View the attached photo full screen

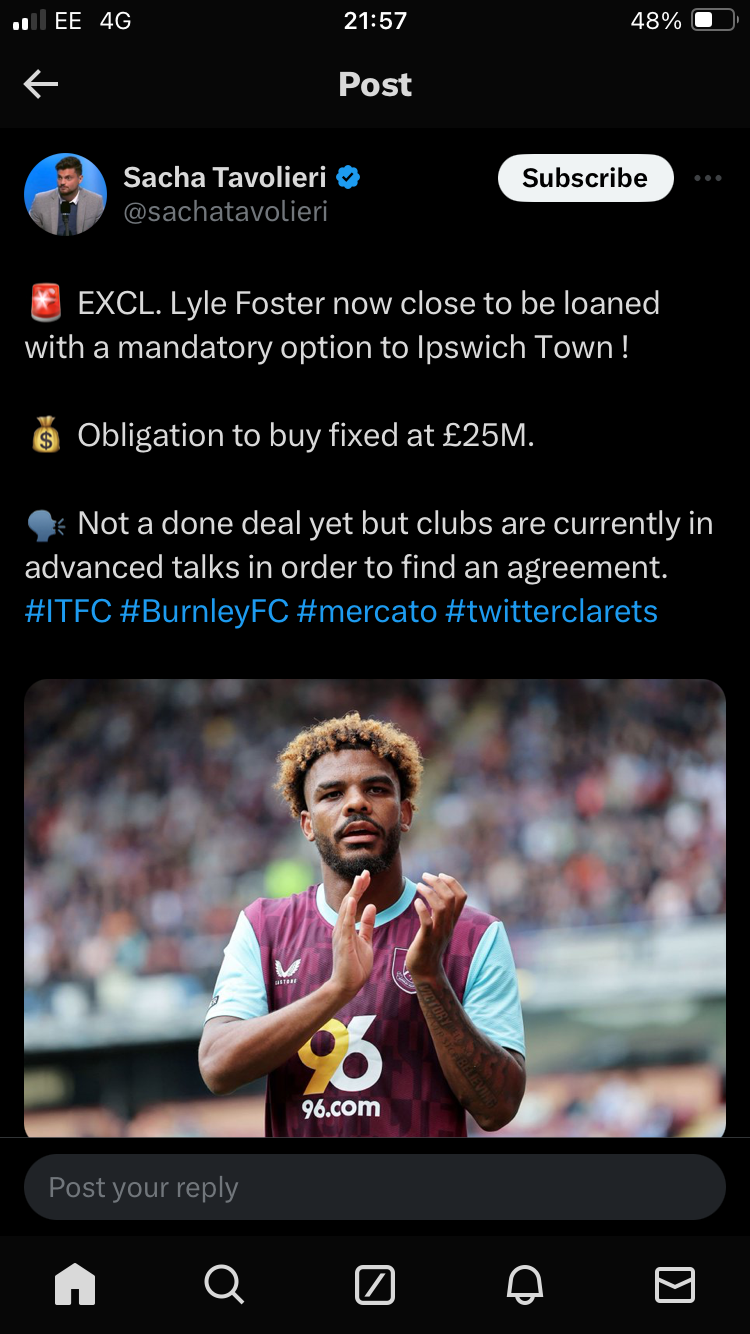pos(375,908)
